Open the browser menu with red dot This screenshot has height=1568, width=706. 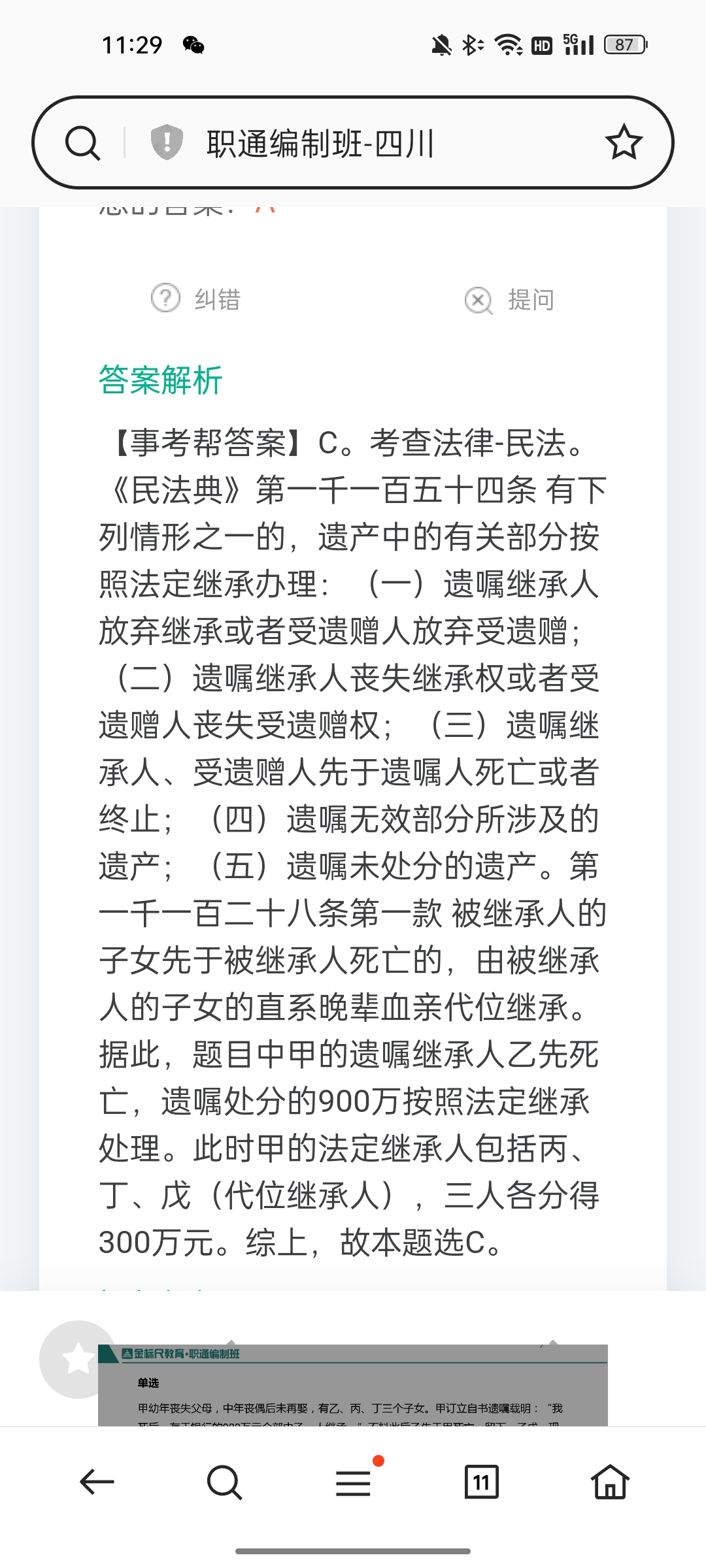click(x=354, y=1481)
